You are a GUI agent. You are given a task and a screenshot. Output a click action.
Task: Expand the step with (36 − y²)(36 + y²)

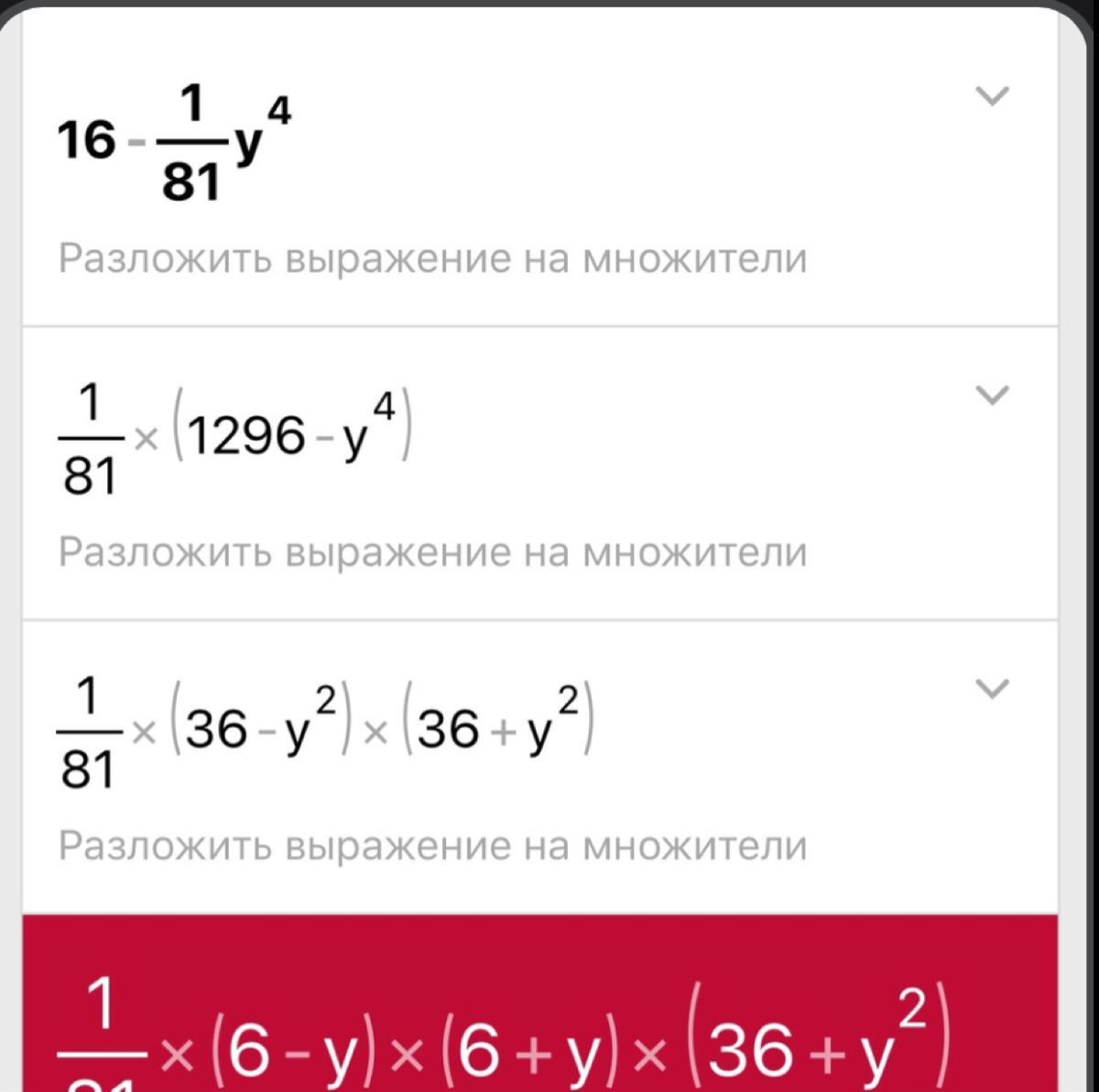[992, 688]
